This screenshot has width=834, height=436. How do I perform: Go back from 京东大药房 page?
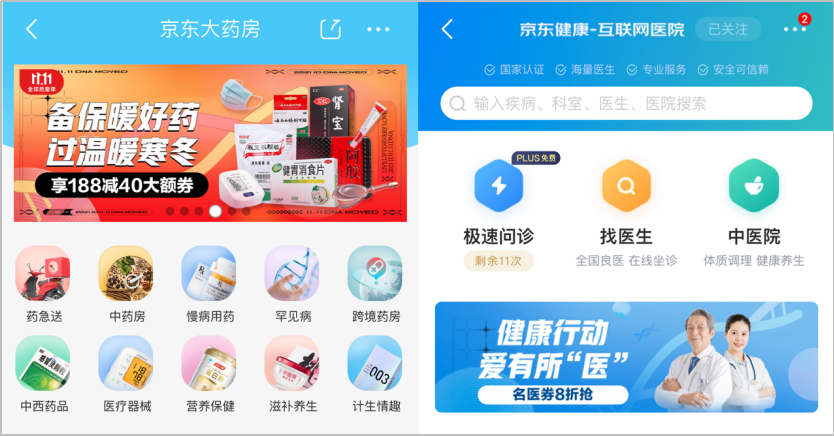[32, 30]
